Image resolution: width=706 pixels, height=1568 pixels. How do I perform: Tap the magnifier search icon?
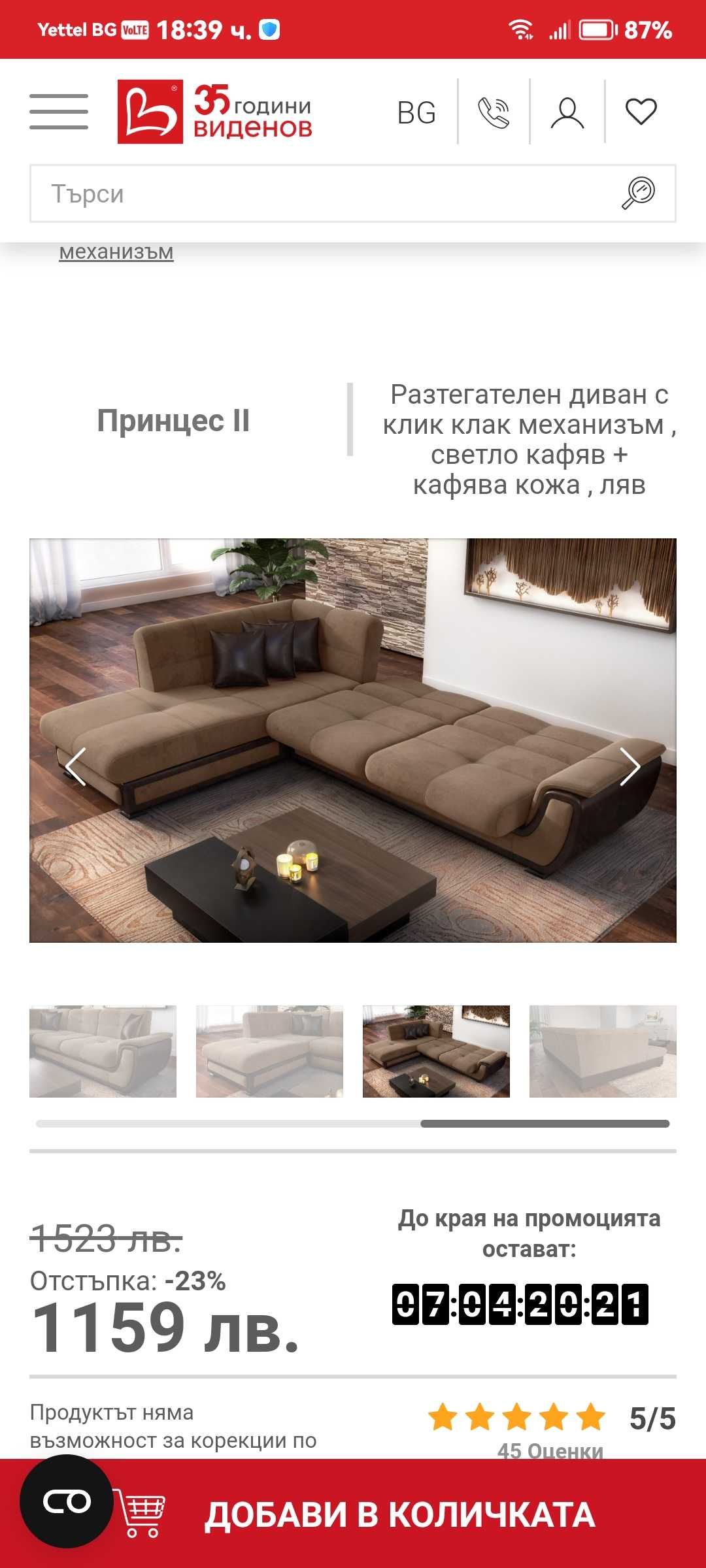(x=638, y=193)
